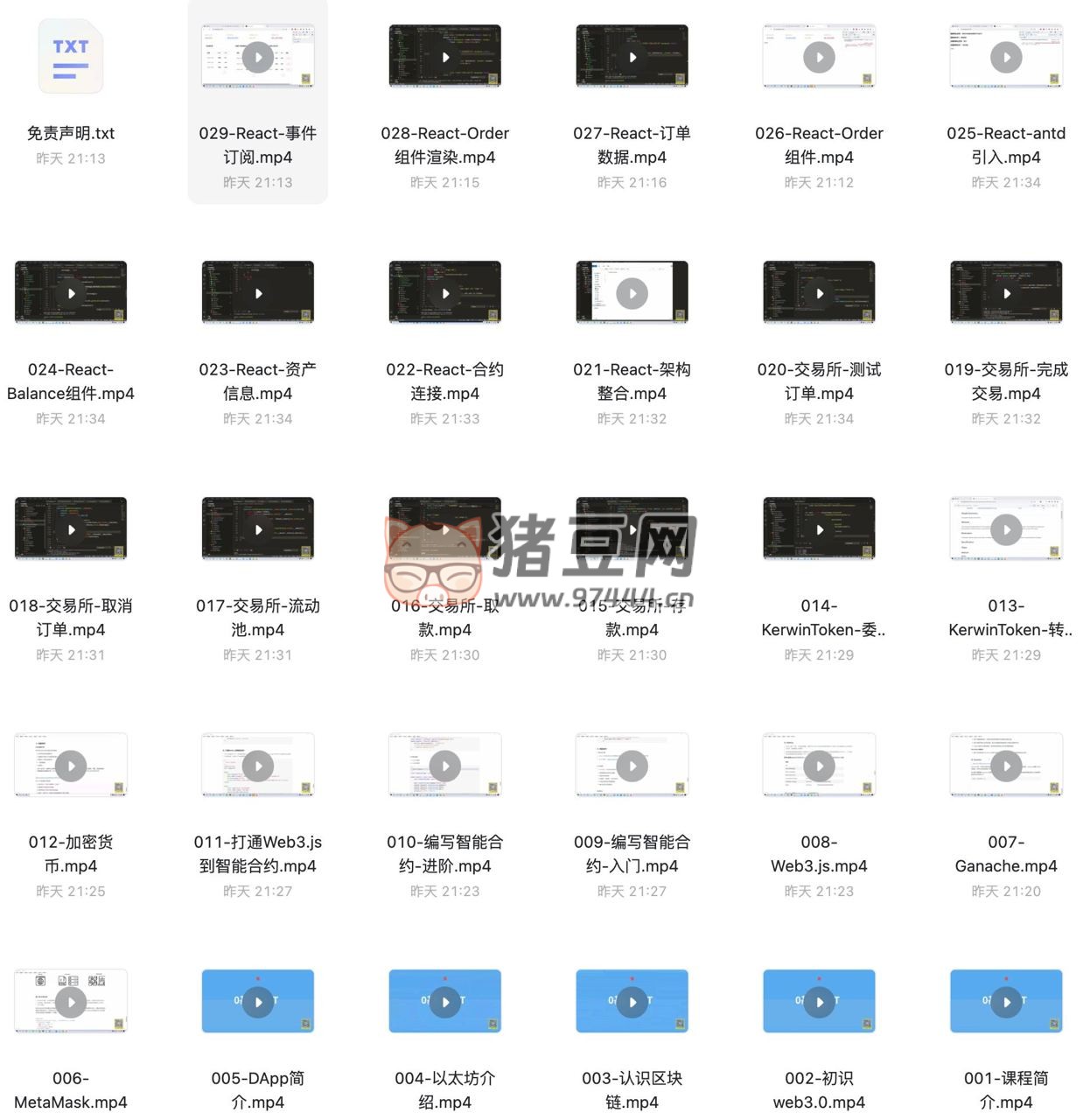Play 017-交易所-流动池.mp4
1083x1120 pixels.
(x=257, y=530)
